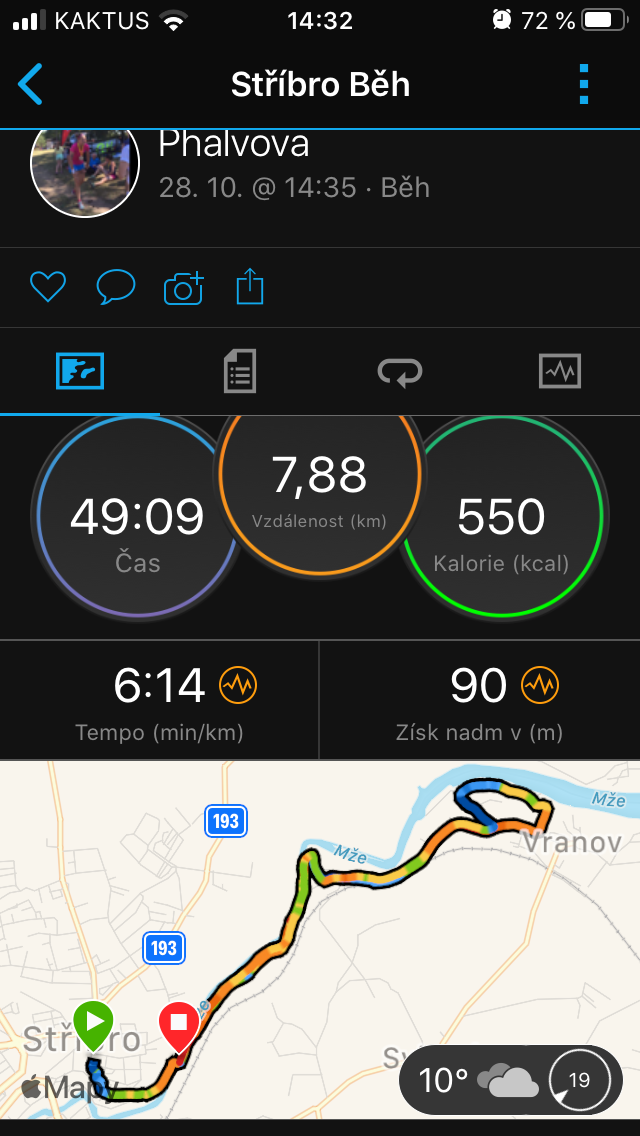Viewport: 640px width, 1136px height.
Task: Switch to the laps tab
Action: [399, 372]
